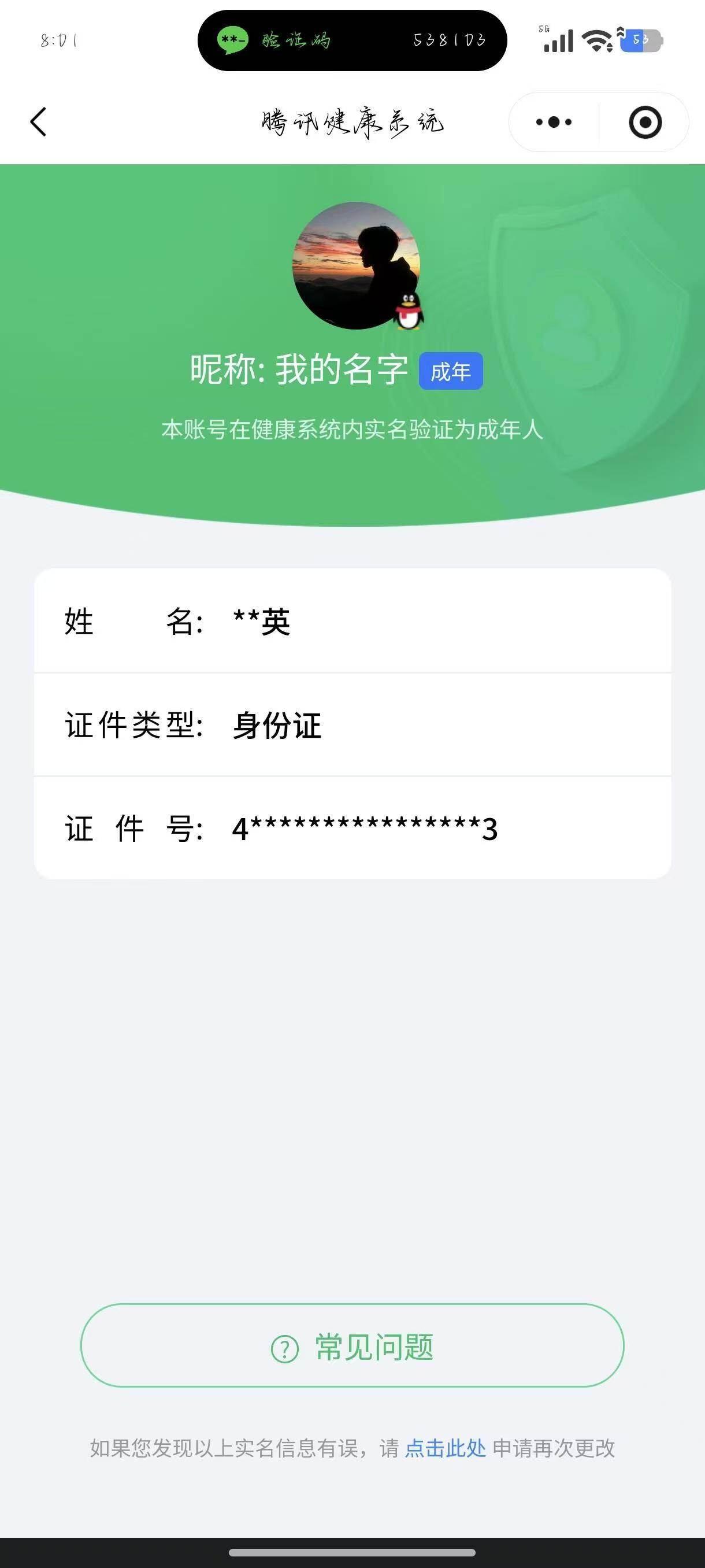Click the green message icon in the notification
This screenshot has height=1568, width=705.
tap(234, 40)
